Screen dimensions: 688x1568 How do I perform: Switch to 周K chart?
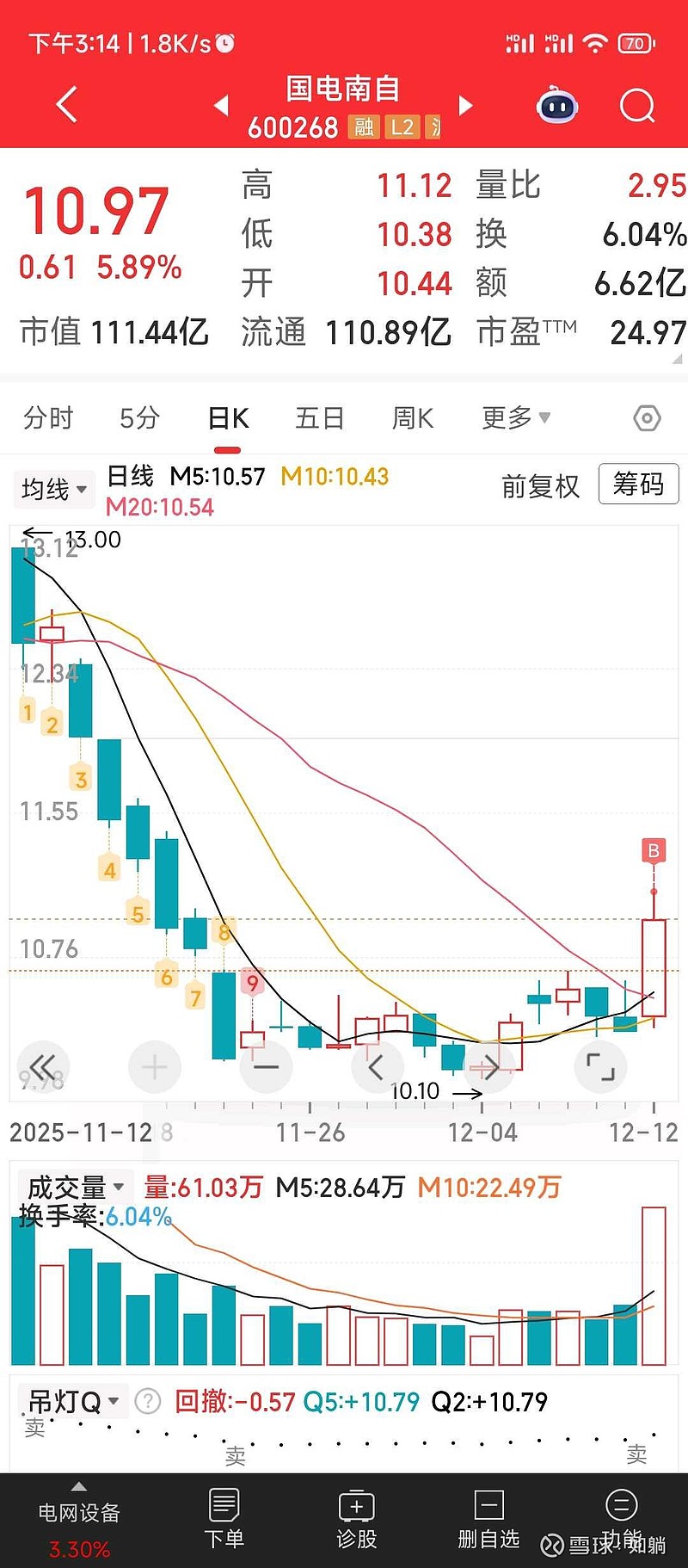tap(413, 418)
